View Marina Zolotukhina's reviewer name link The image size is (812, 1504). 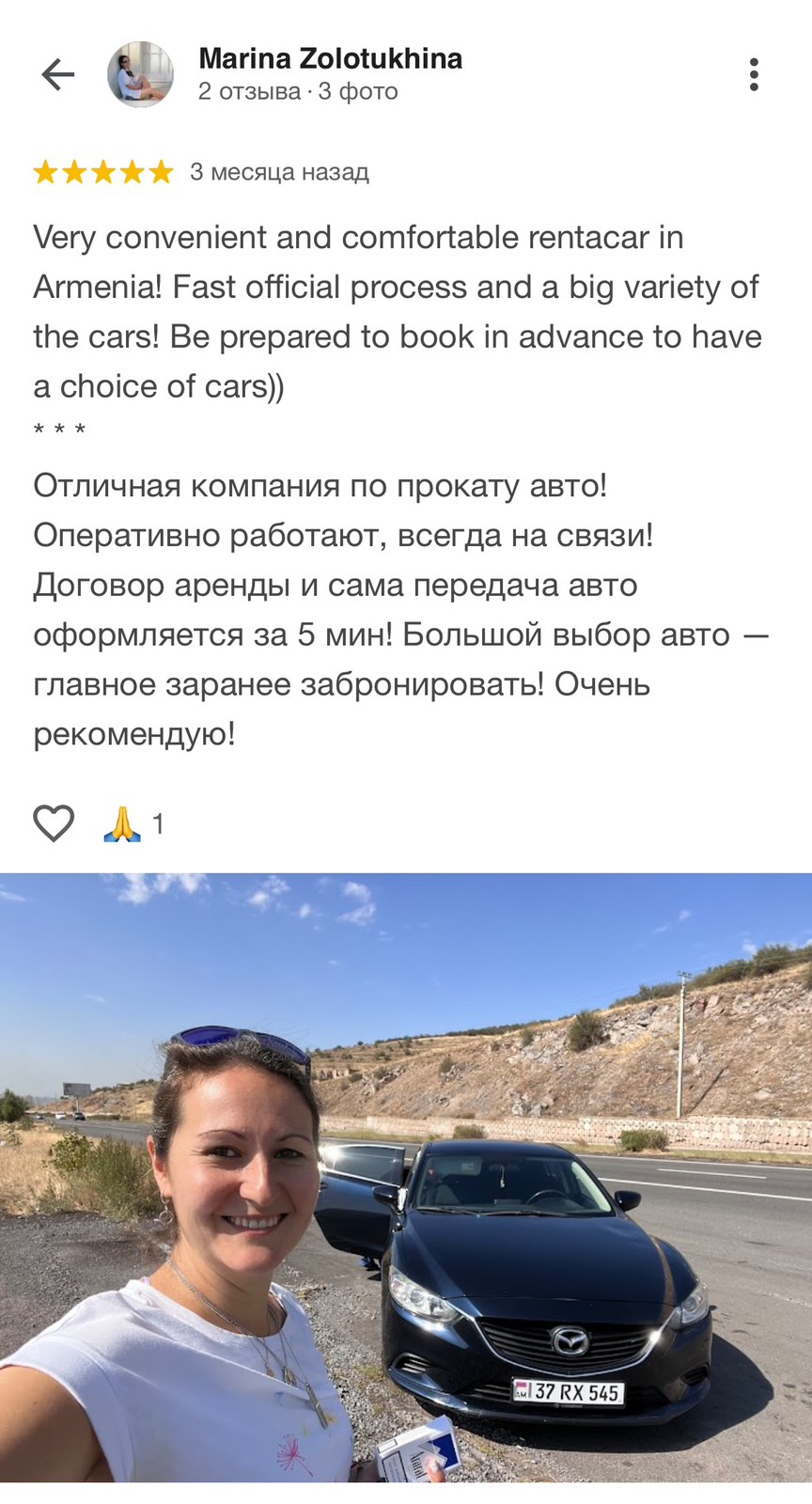coord(330,58)
